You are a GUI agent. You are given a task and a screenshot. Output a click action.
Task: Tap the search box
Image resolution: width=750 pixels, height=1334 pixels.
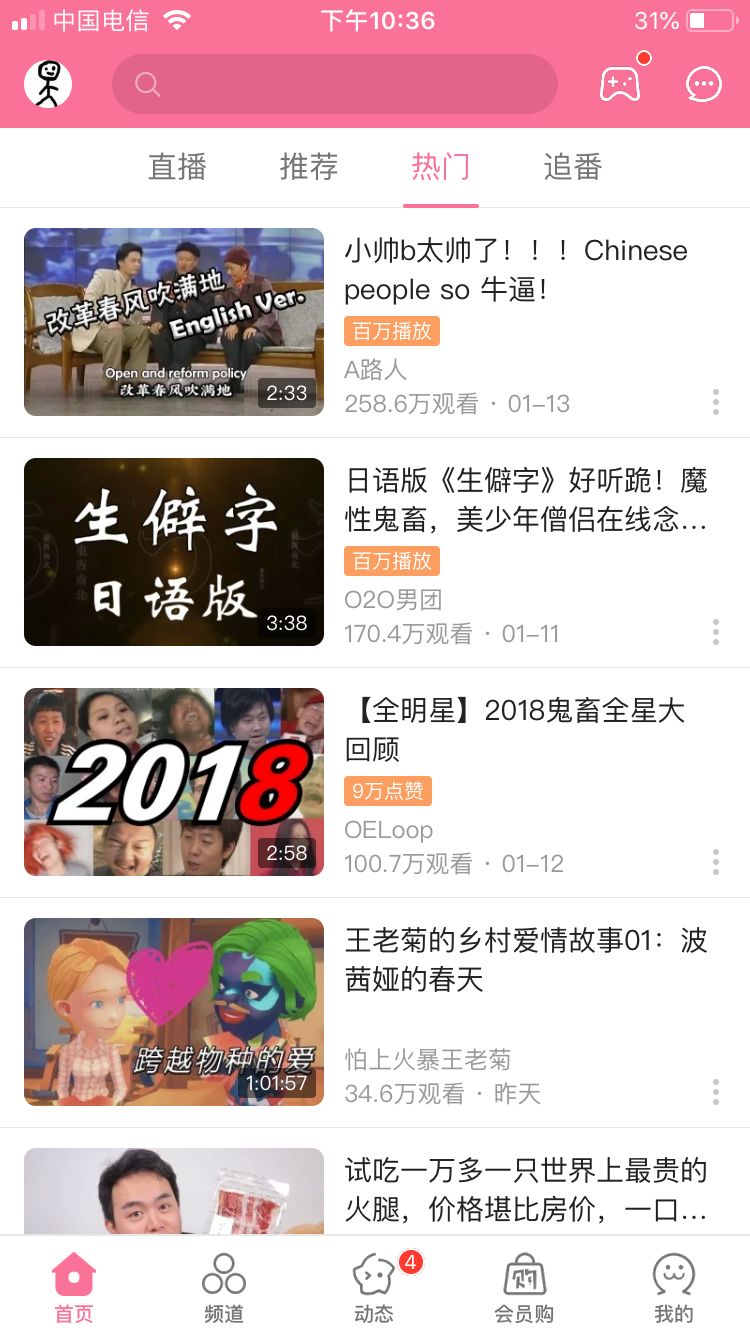(x=334, y=84)
